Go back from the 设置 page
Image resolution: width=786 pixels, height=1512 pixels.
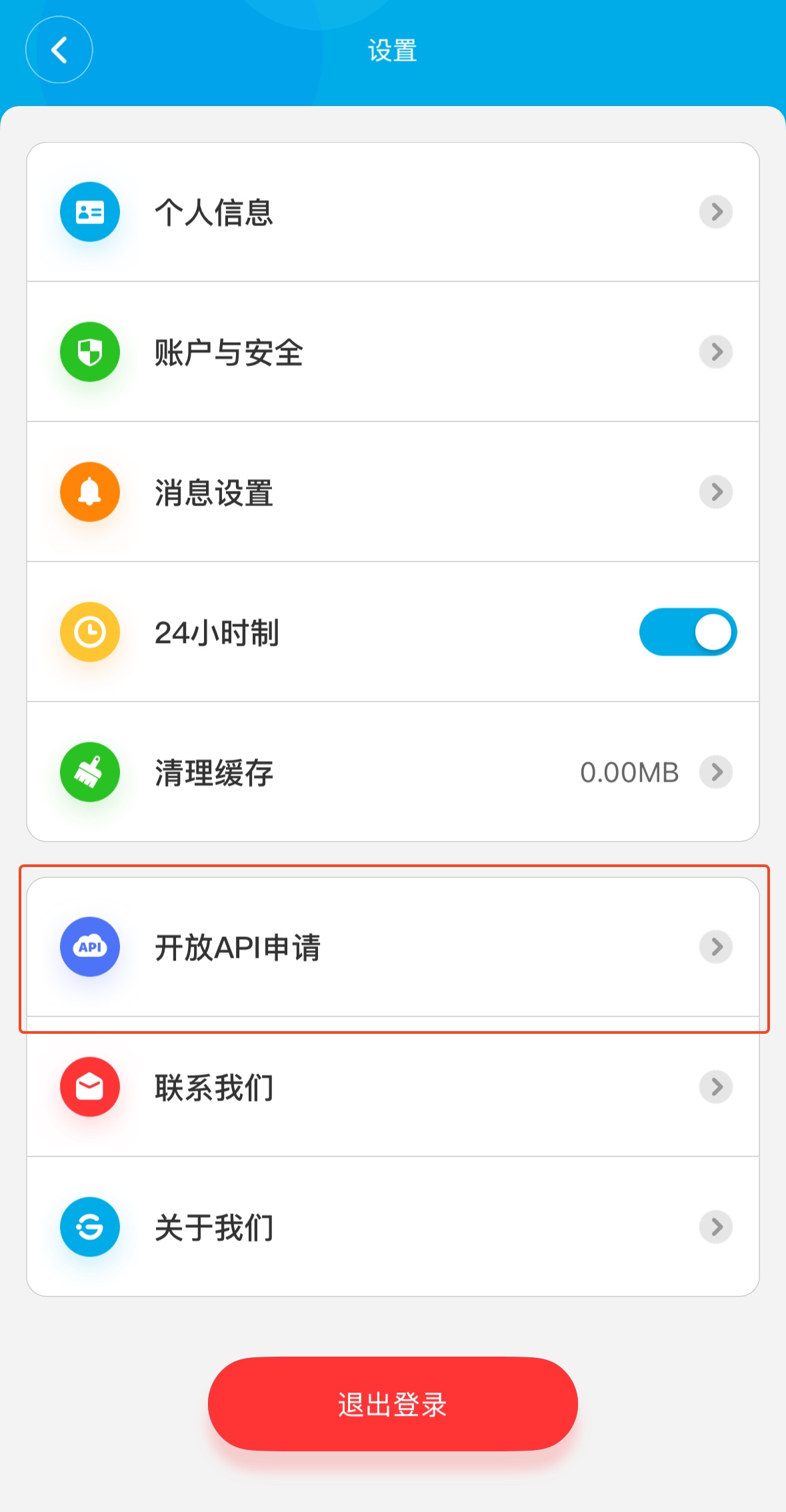[59, 50]
